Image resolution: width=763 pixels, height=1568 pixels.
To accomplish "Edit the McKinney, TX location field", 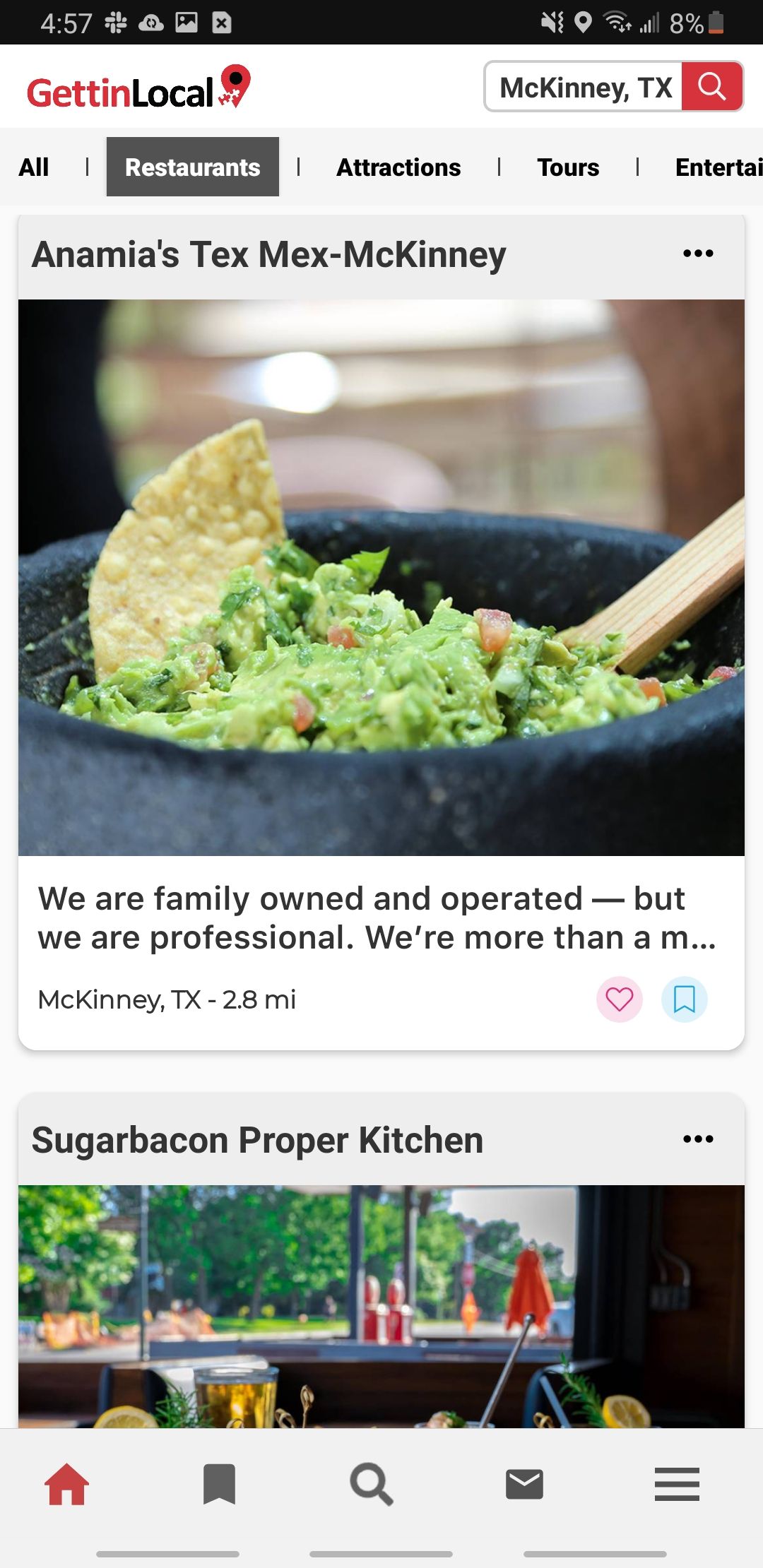I will 584,87.
